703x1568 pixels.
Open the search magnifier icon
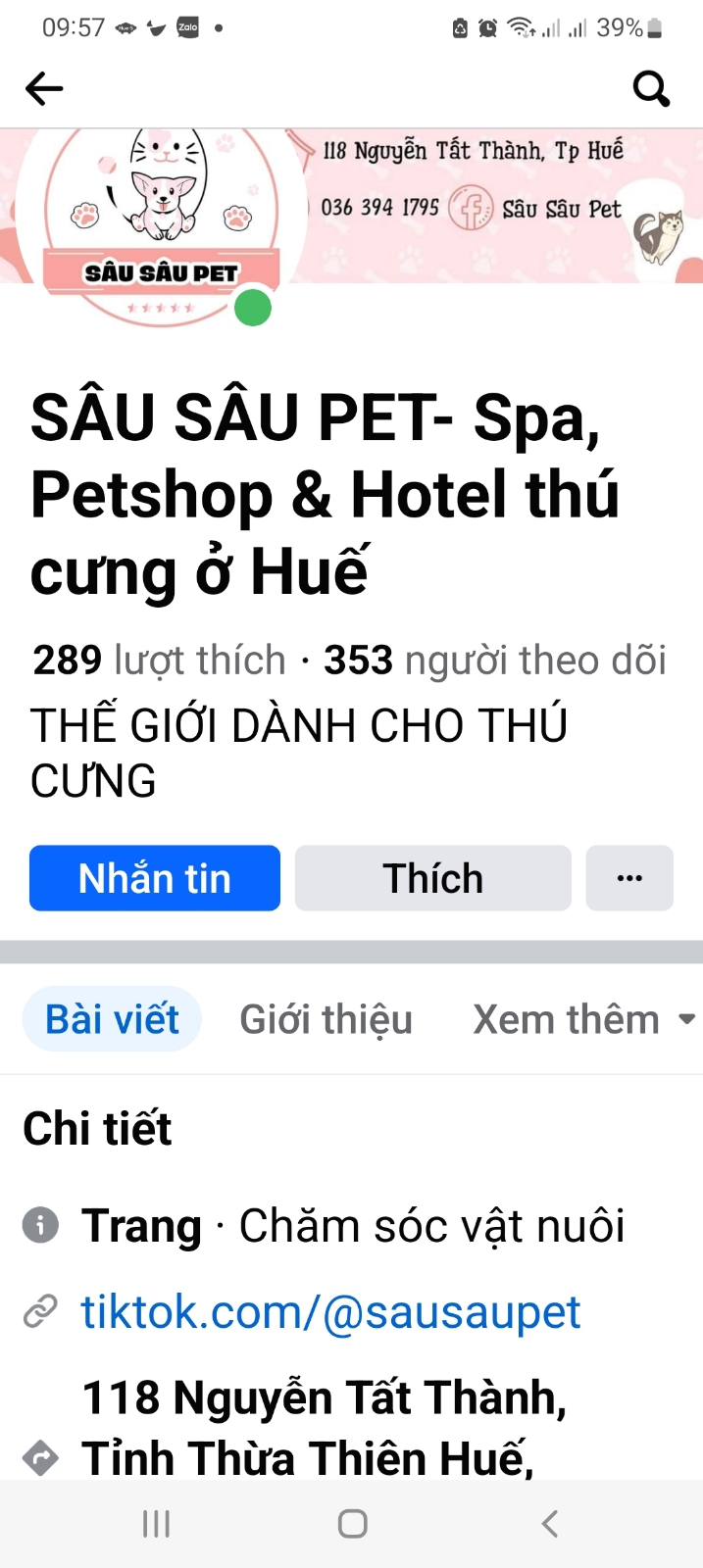[651, 89]
